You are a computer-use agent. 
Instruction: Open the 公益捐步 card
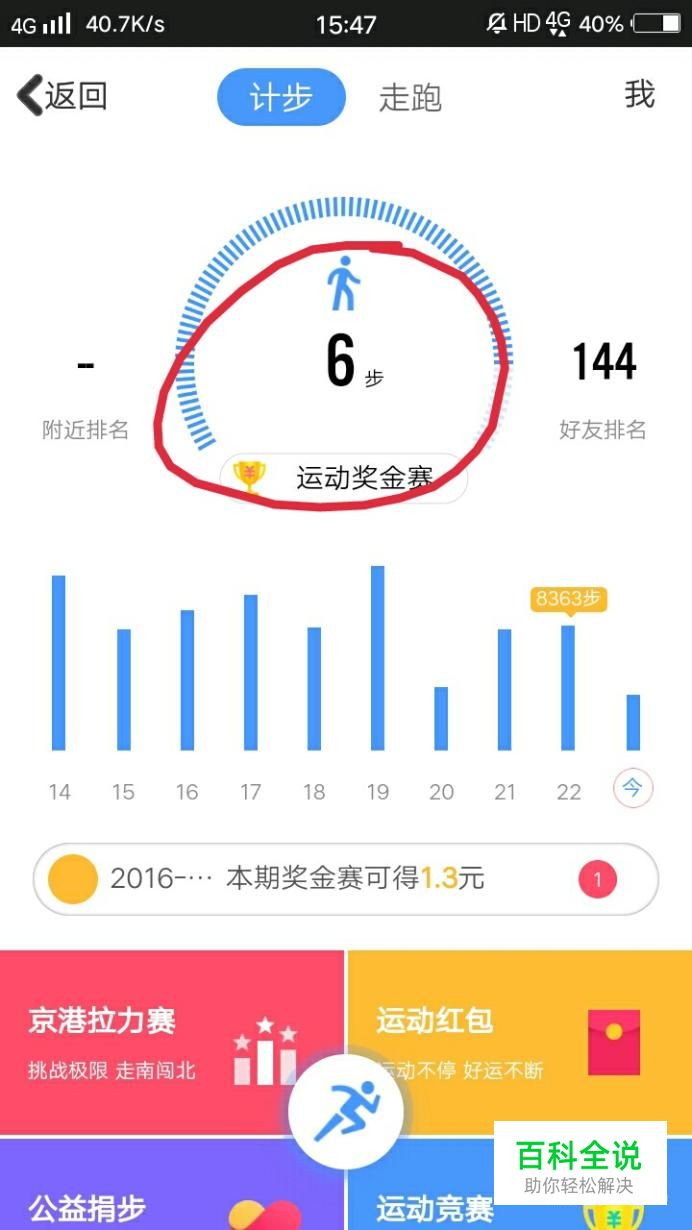172,1185
